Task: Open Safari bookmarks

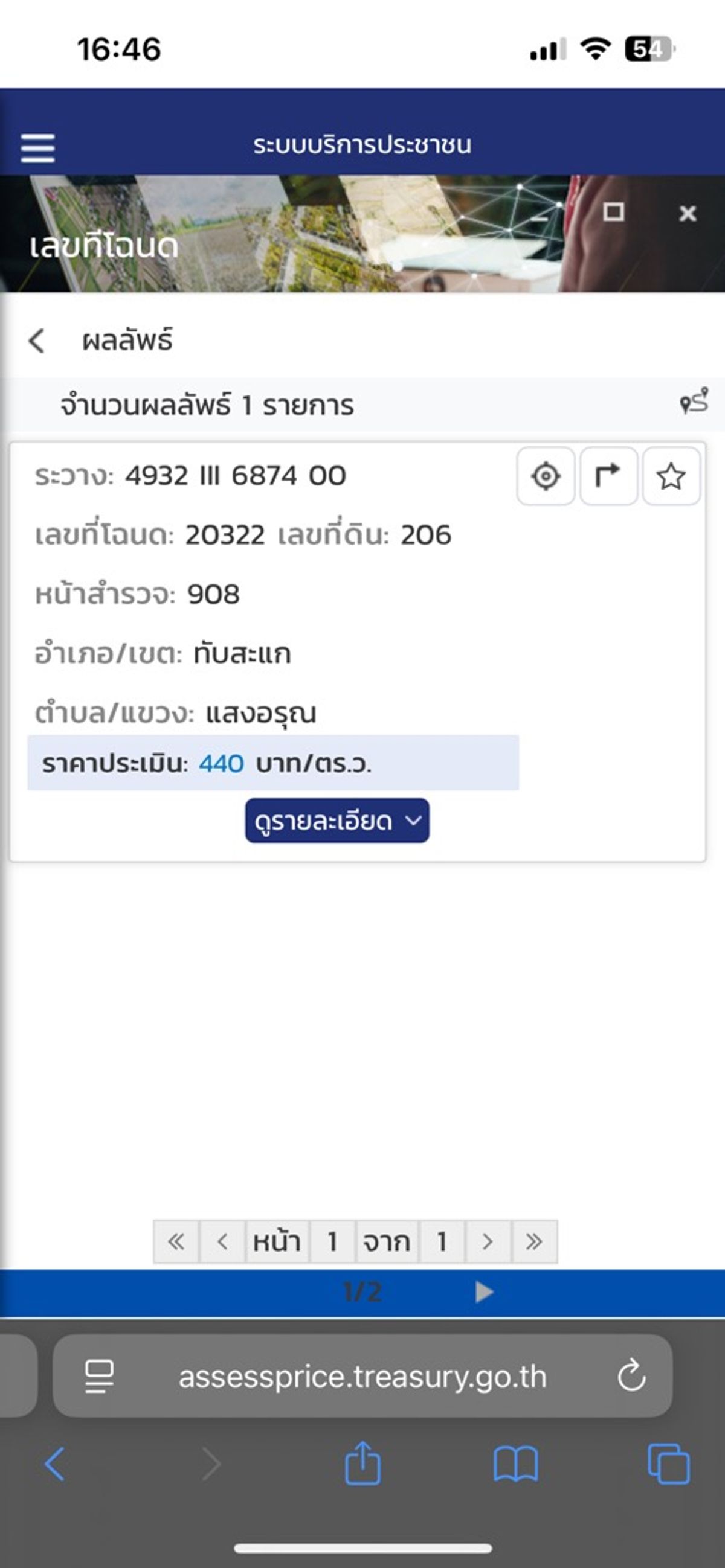Action: coord(515,1465)
